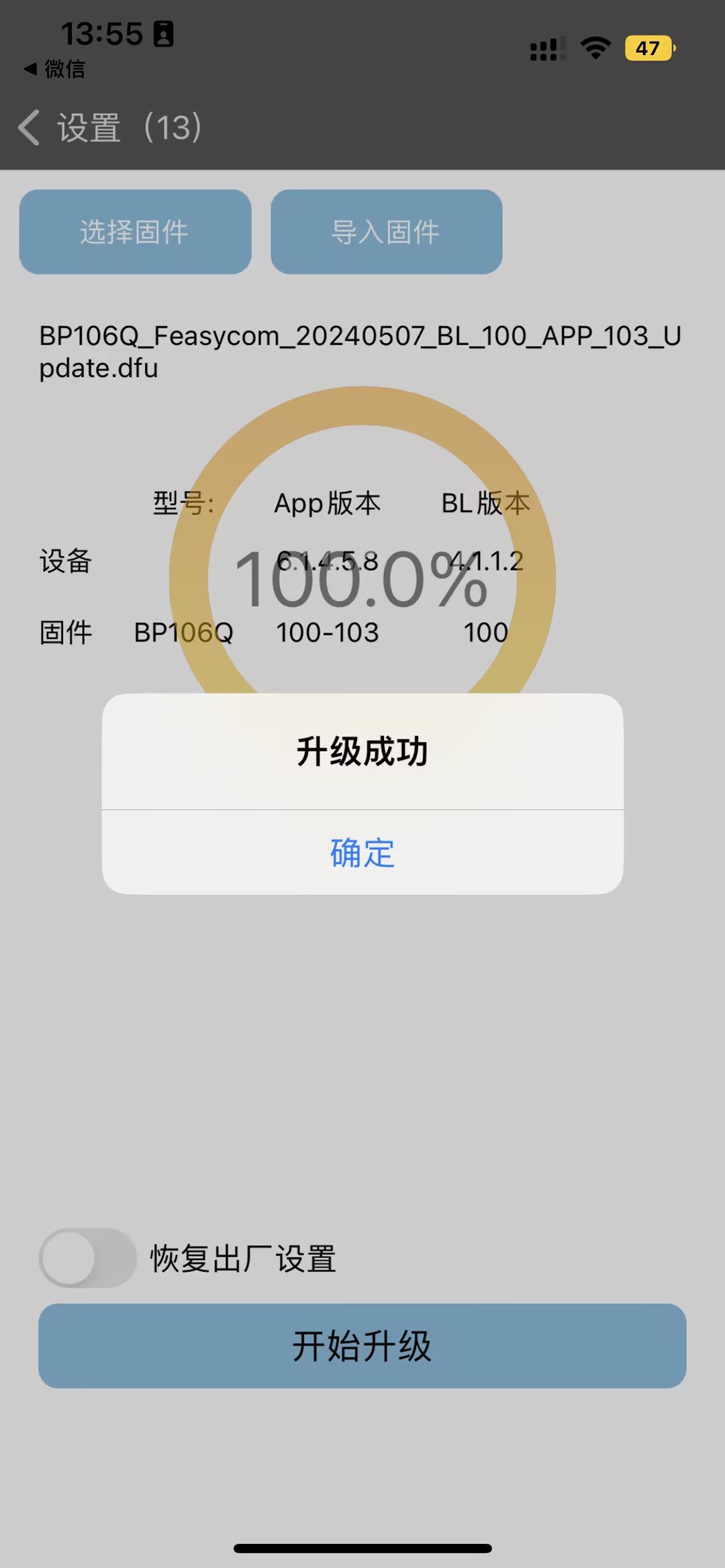Tap the cellular signal indicator
725x1568 pixels.
tap(545, 48)
